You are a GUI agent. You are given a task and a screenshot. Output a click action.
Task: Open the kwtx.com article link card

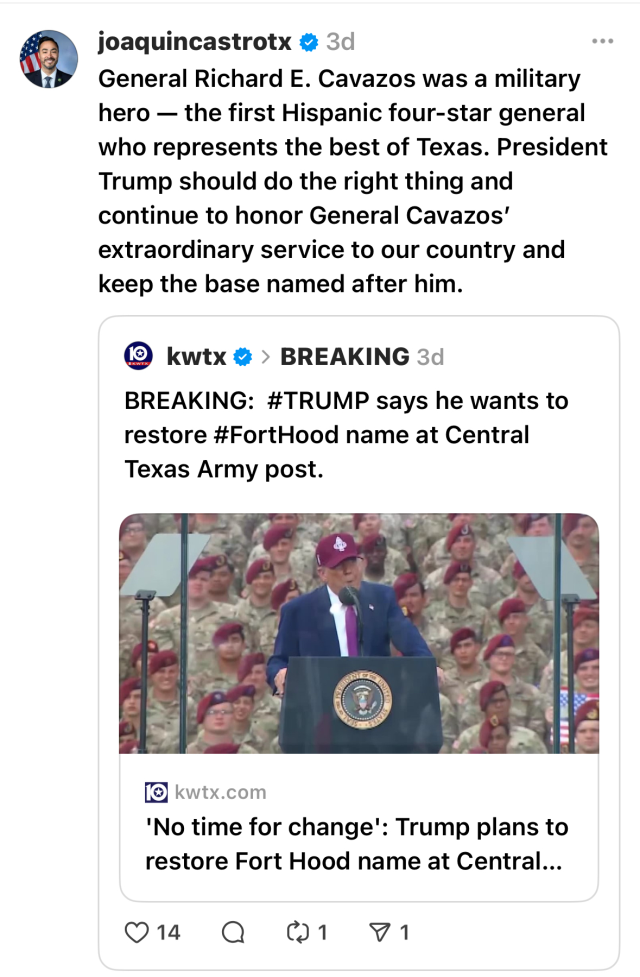(x=358, y=827)
